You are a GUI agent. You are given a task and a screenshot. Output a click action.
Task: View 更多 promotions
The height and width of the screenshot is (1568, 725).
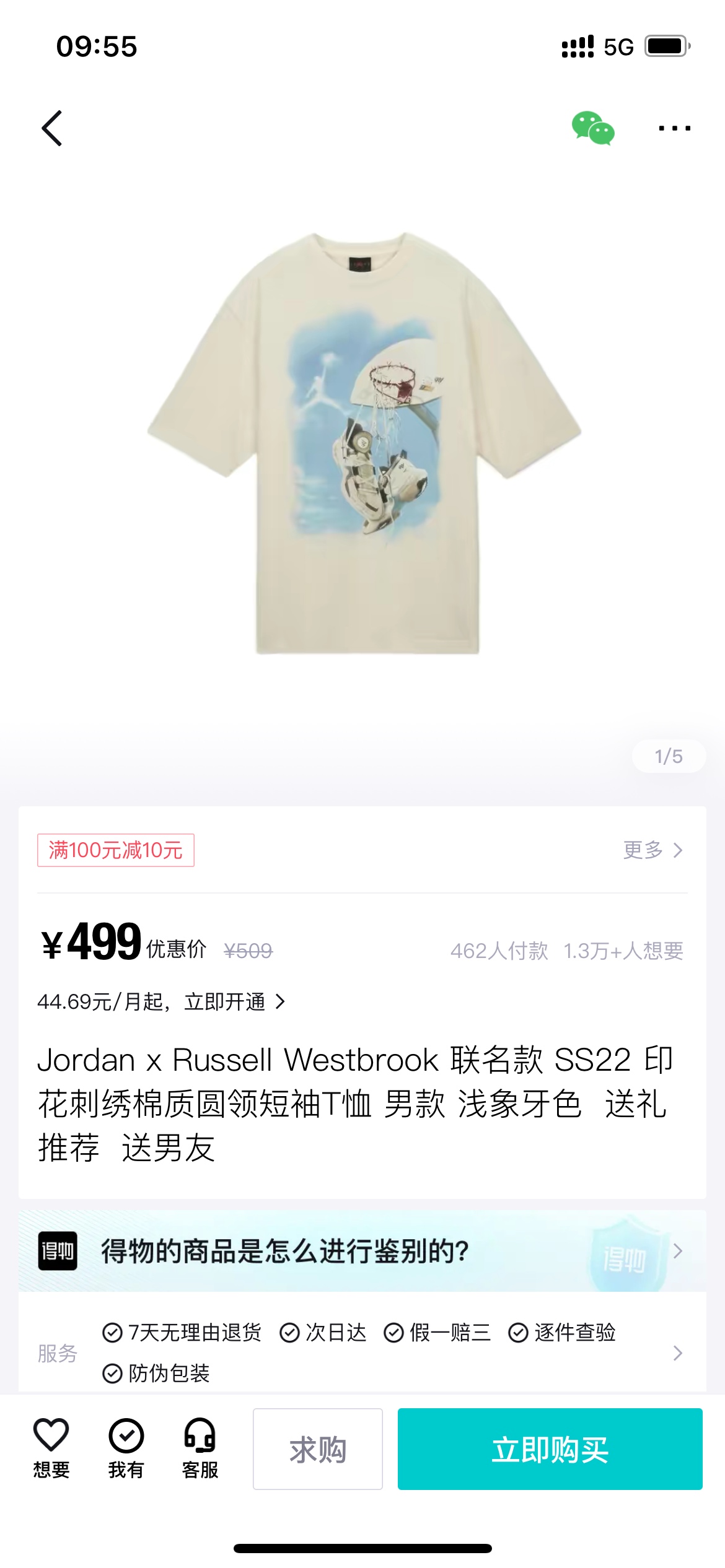(x=652, y=850)
